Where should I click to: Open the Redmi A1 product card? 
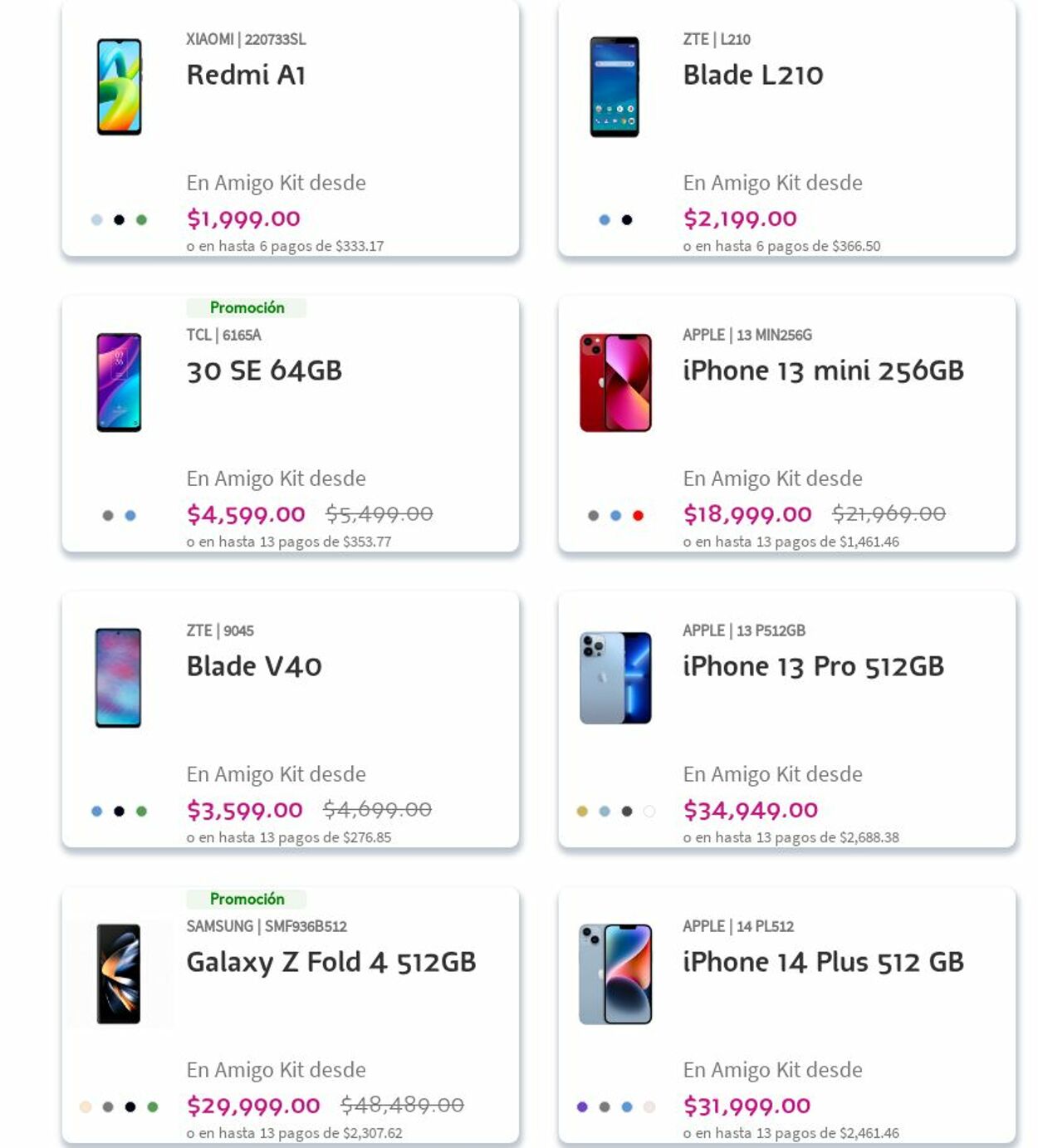pyautogui.click(x=246, y=76)
